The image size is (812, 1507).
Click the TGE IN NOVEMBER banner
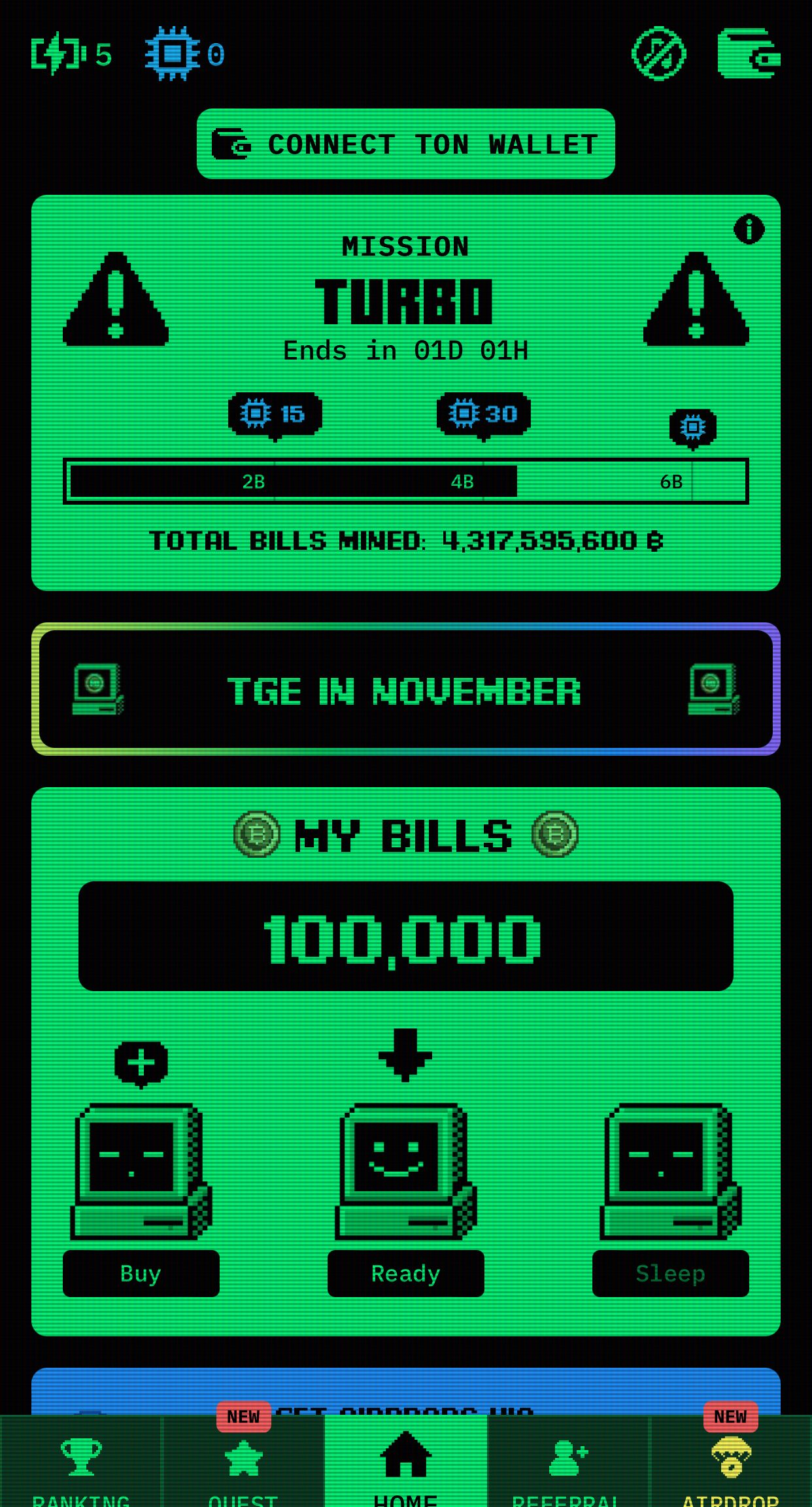[405, 688]
